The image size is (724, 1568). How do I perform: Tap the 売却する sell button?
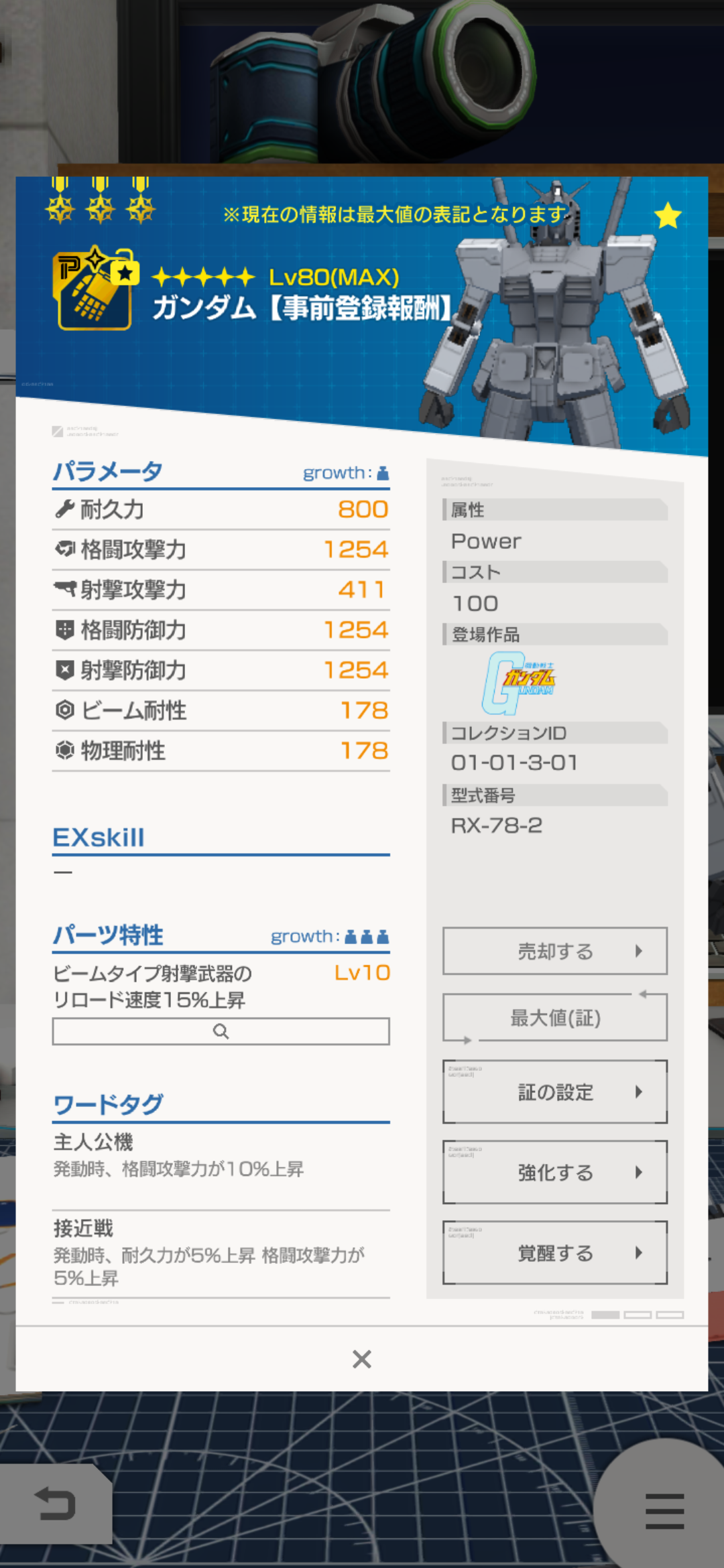coord(554,951)
